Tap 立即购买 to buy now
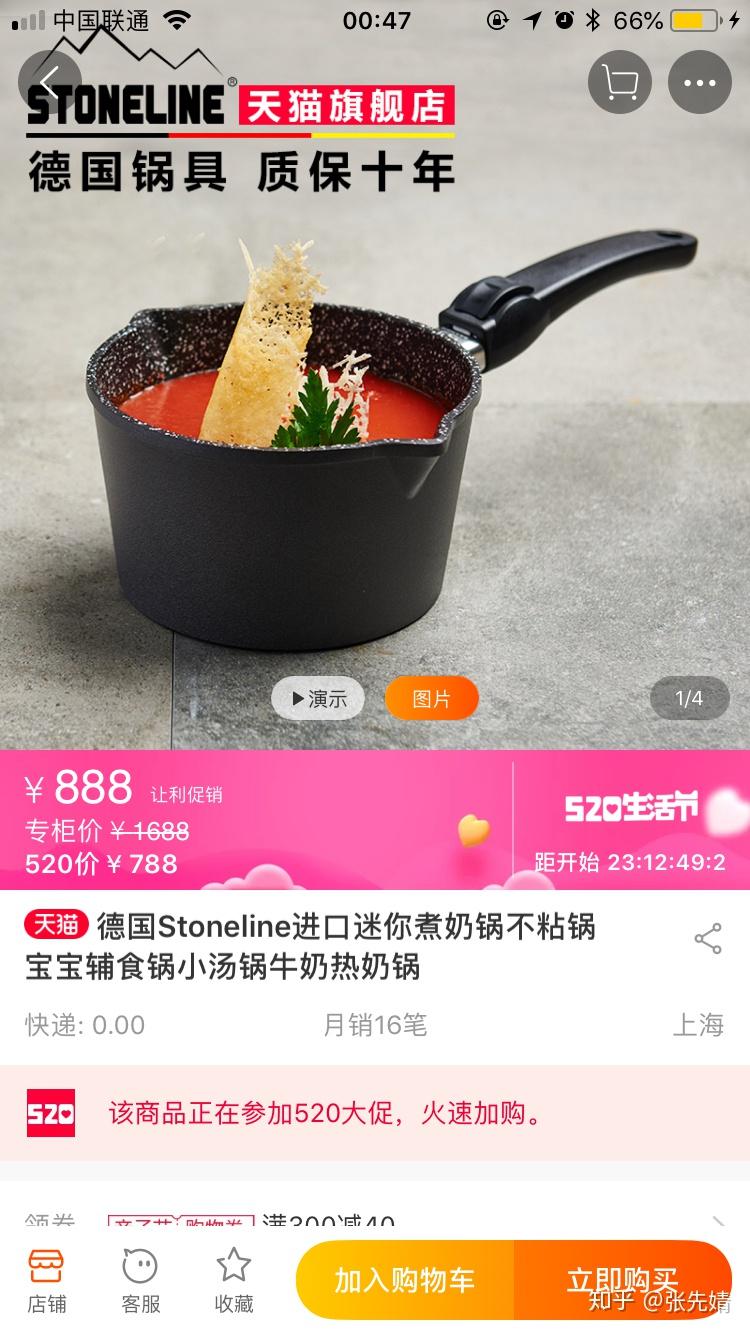The height and width of the screenshot is (1334, 750). click(x=622, y=1280)
